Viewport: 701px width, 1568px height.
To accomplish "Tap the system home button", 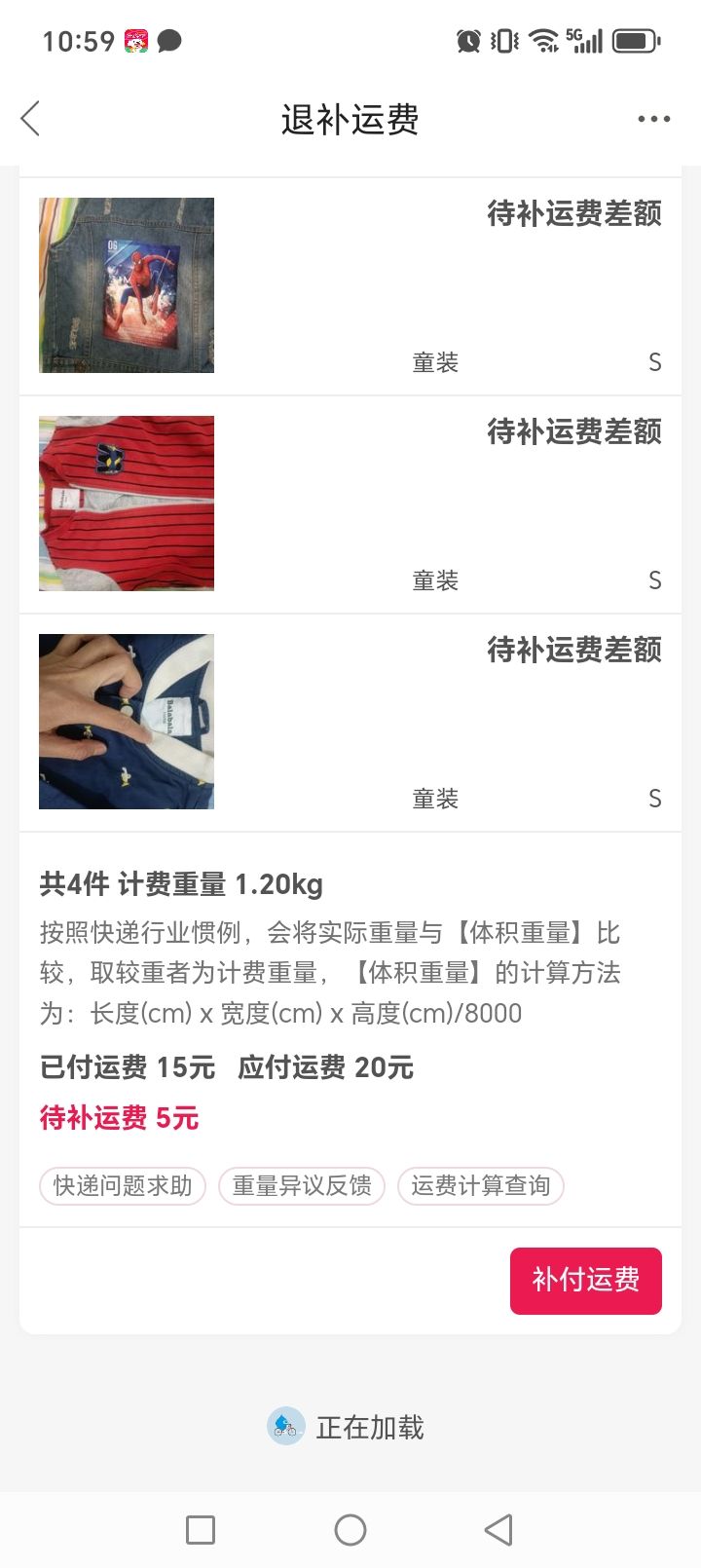I will (350, 1529).
